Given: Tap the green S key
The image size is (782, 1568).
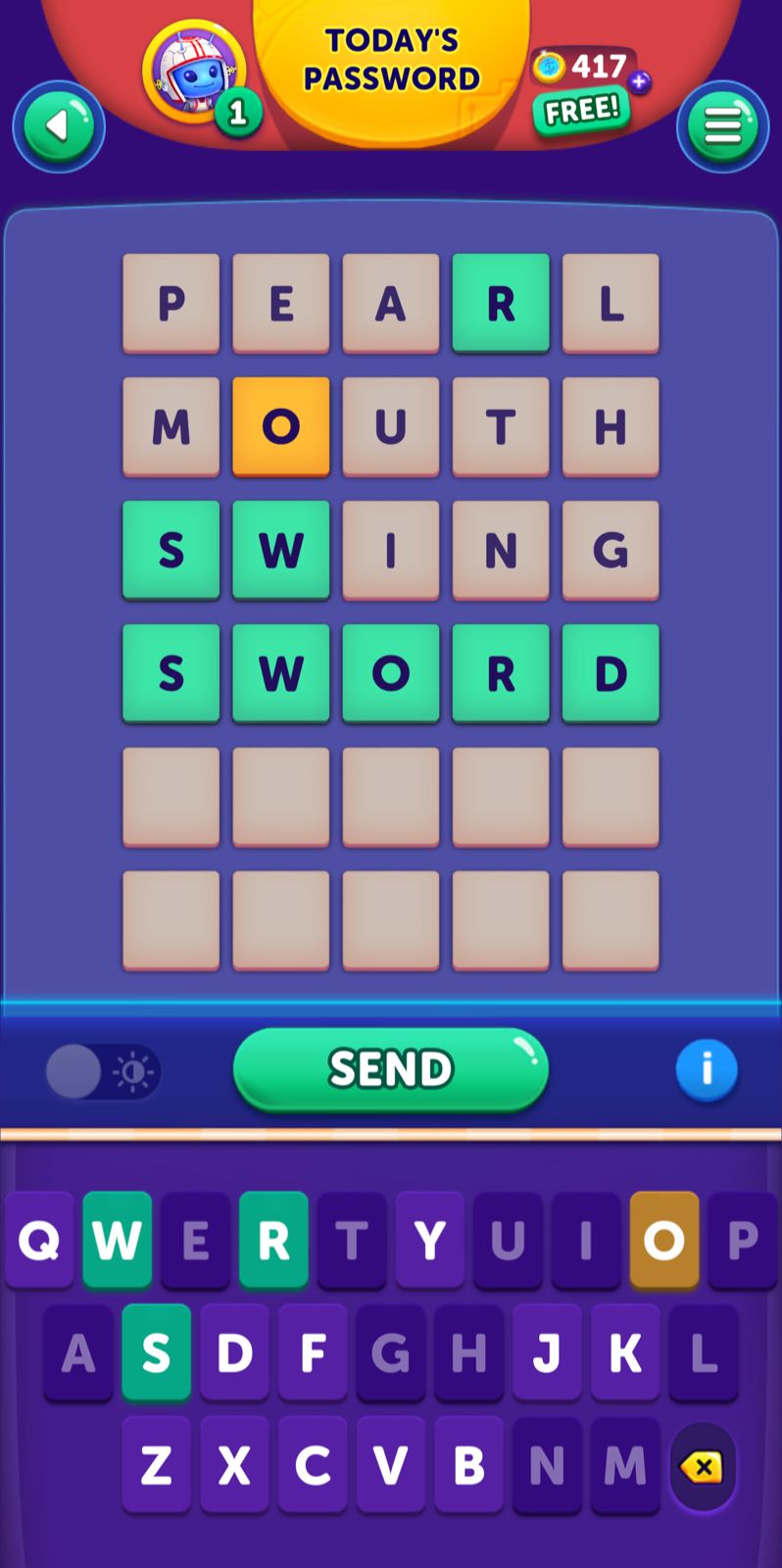Looking at the screenshot, I should tap(157, 1352).
